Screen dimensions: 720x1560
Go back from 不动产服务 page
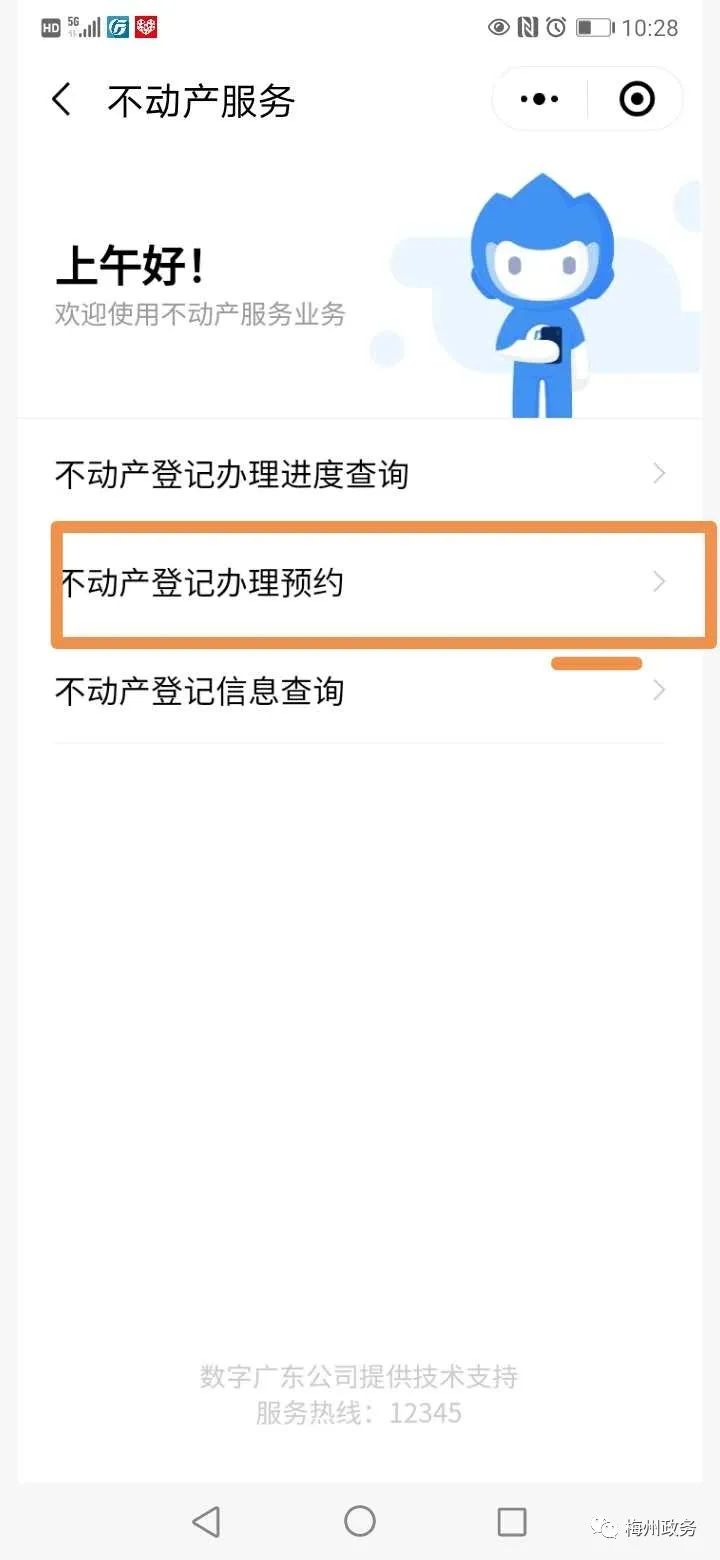[62, 100]
